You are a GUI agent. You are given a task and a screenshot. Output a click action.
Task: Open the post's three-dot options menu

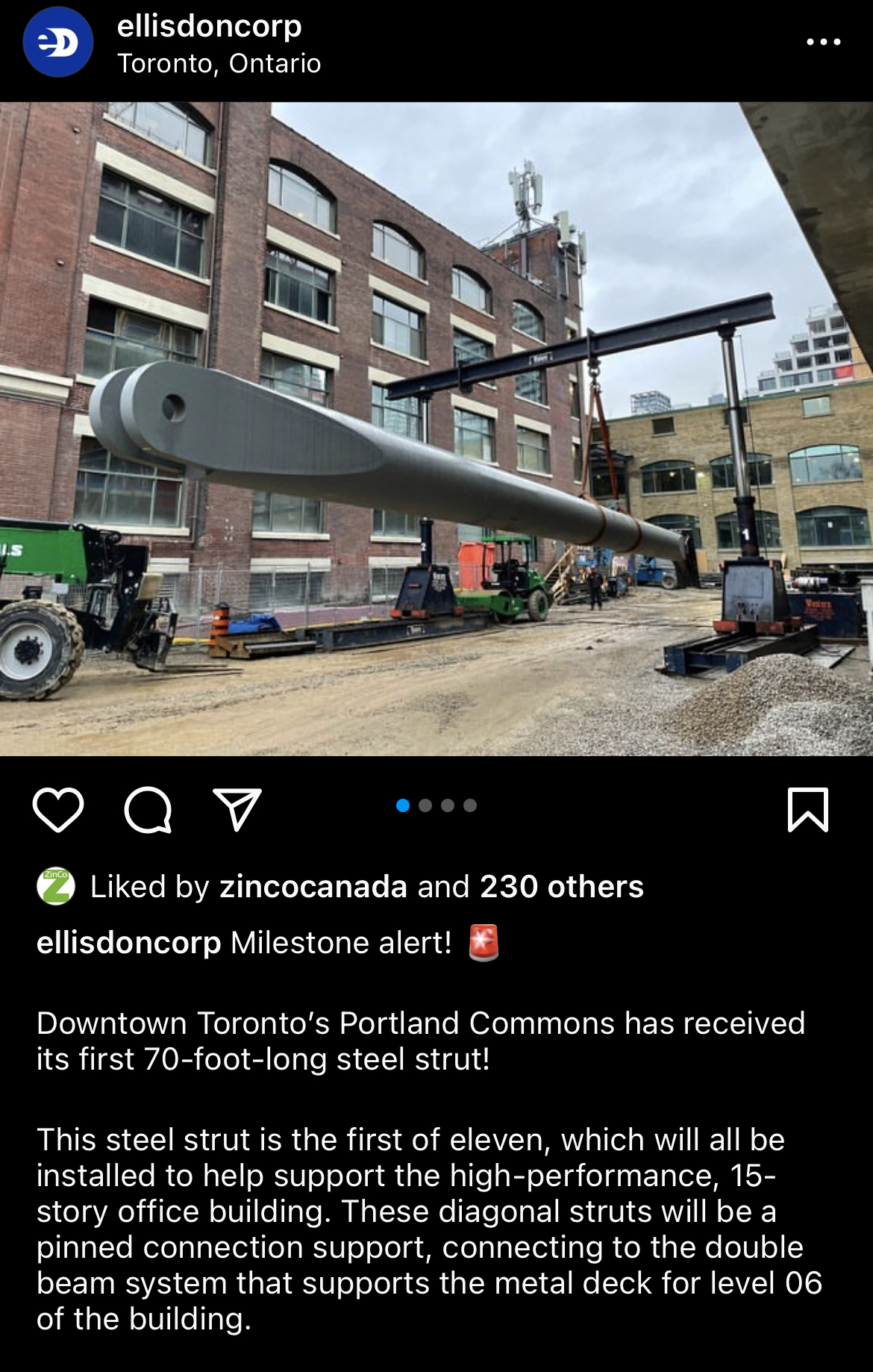[x=823, y=43]
